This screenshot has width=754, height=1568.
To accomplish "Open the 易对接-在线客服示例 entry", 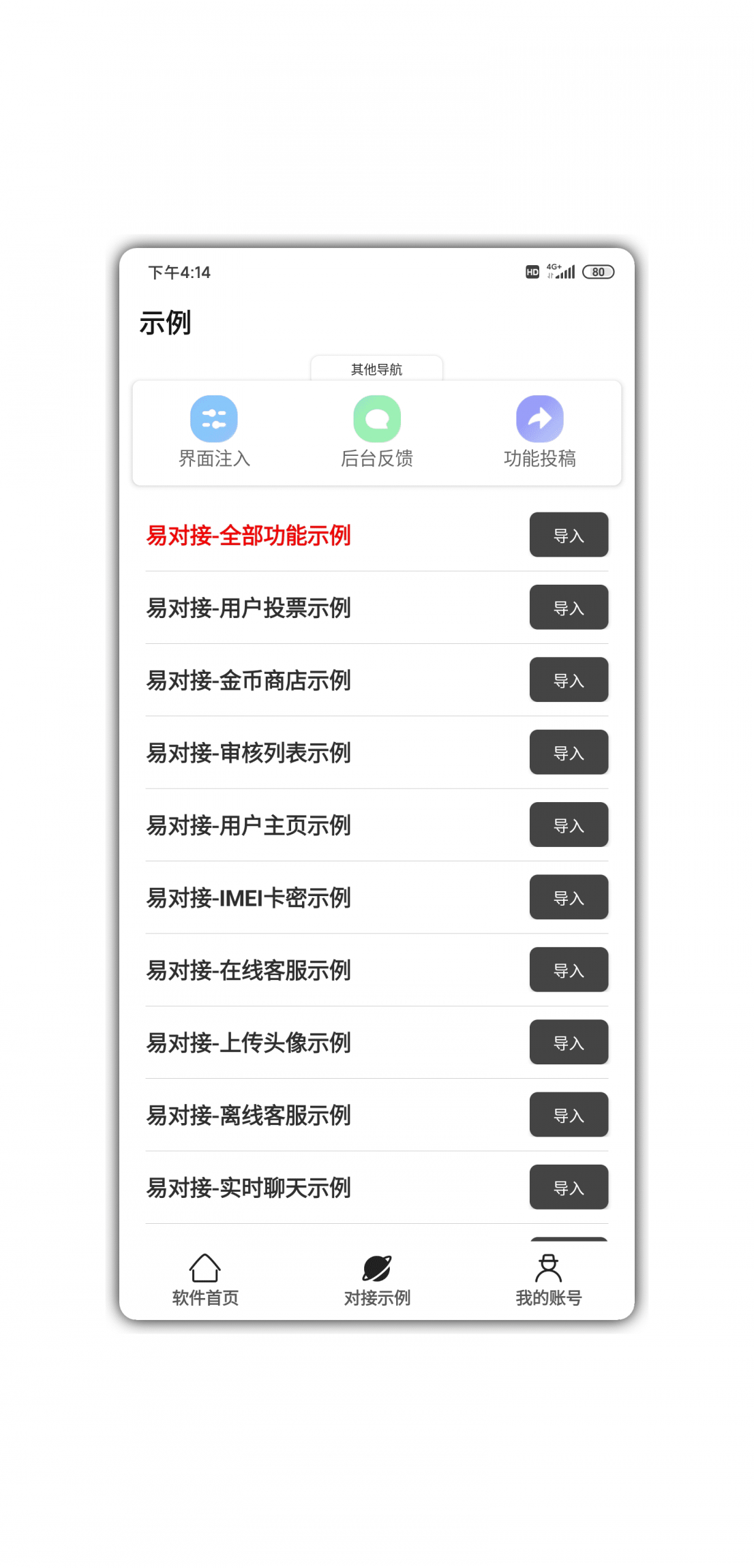I will click(250, 970).
